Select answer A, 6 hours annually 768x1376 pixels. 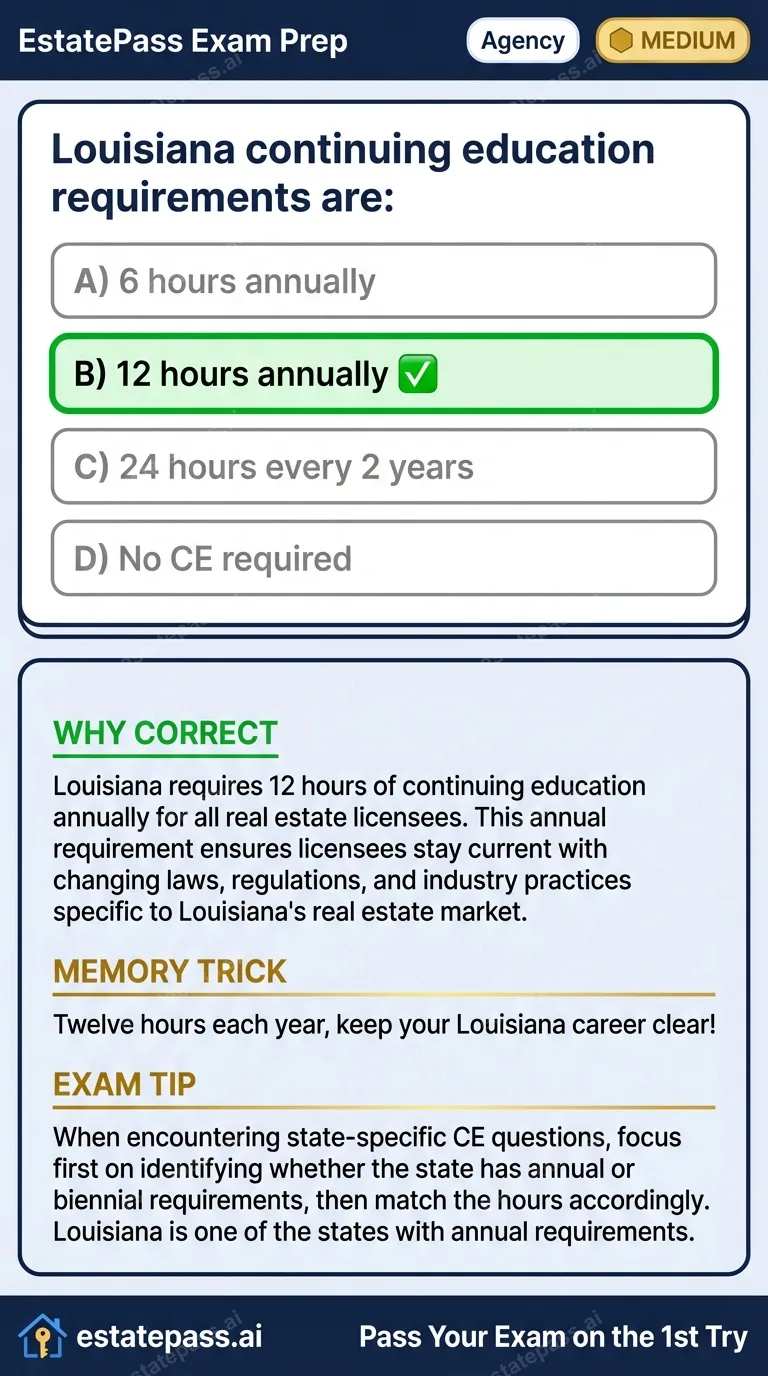pos(384,281)
